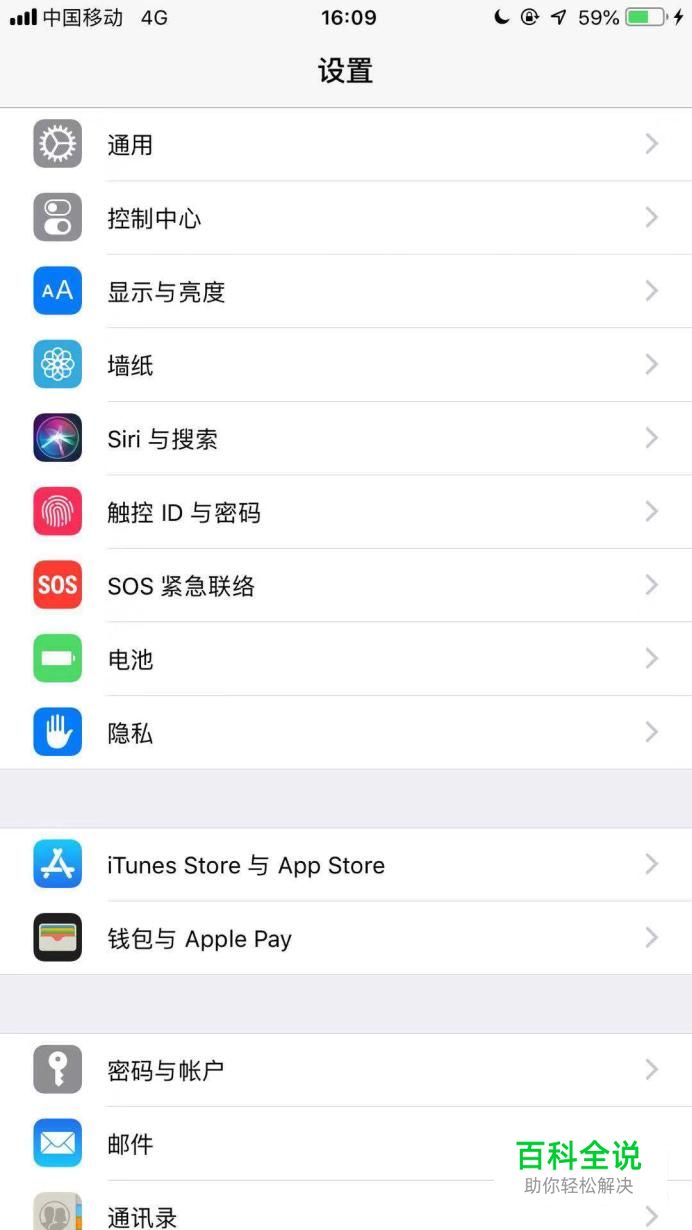
Task: Open Siri 与搜索 settings
Action: [x=345, y=439]
